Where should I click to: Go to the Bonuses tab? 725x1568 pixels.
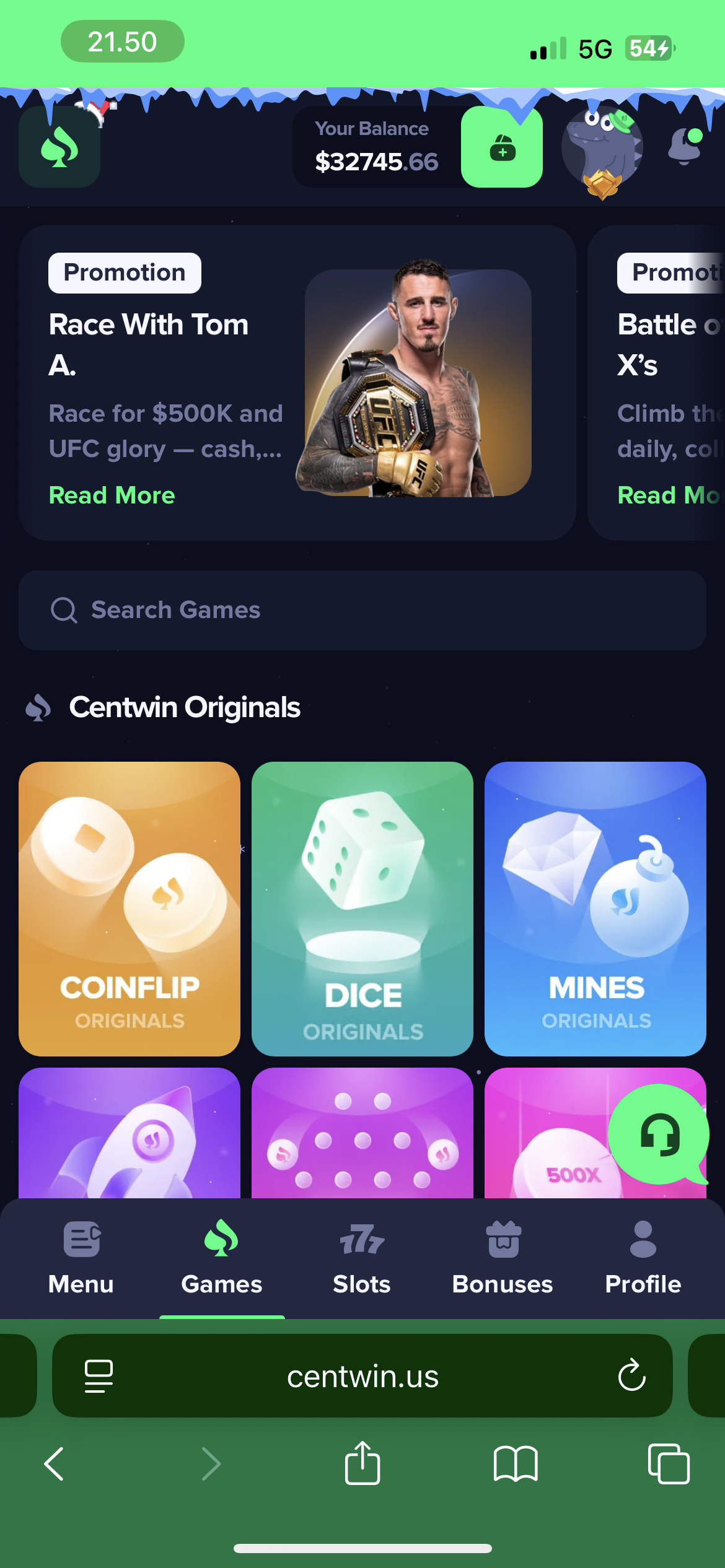[x=503, y=1257]
